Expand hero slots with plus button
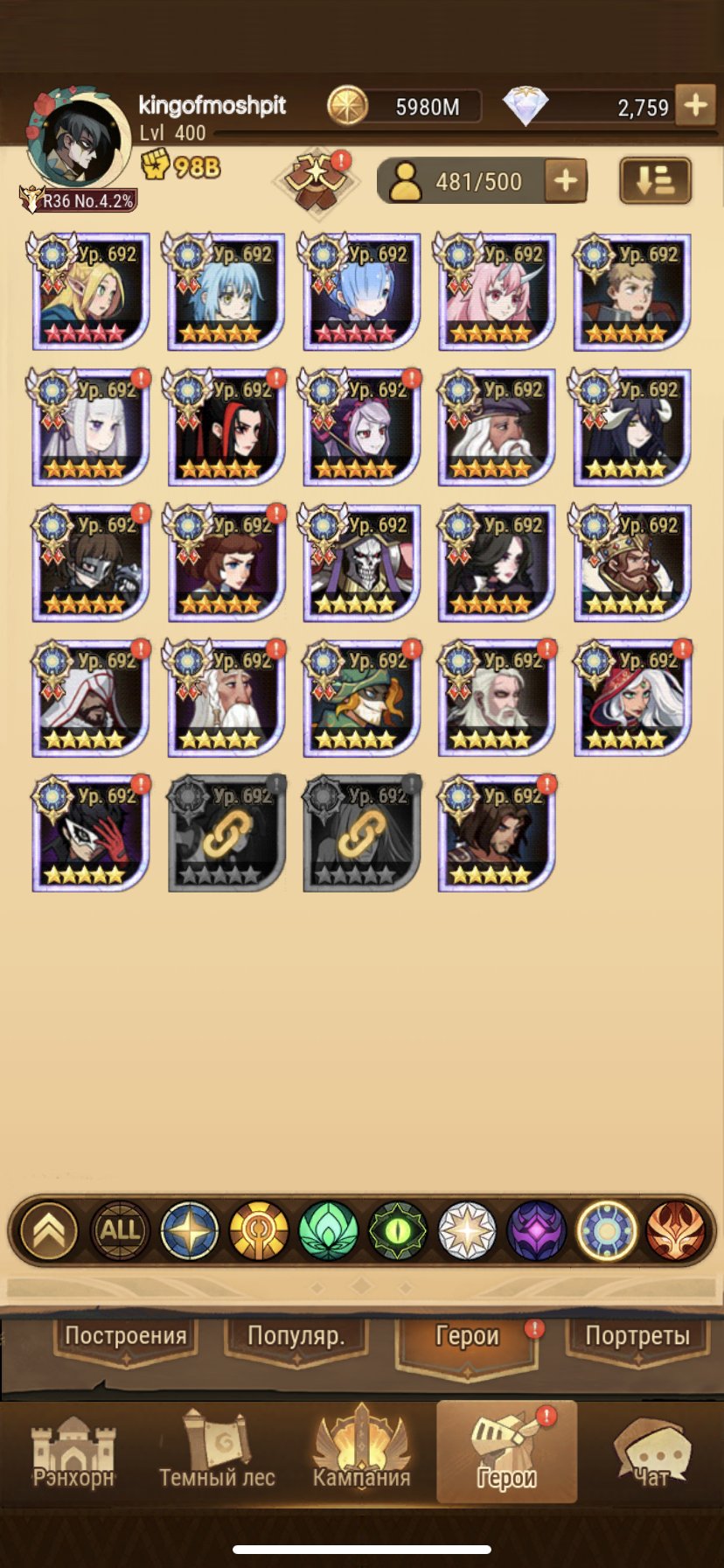724x1568 pixels. (566, 181)
